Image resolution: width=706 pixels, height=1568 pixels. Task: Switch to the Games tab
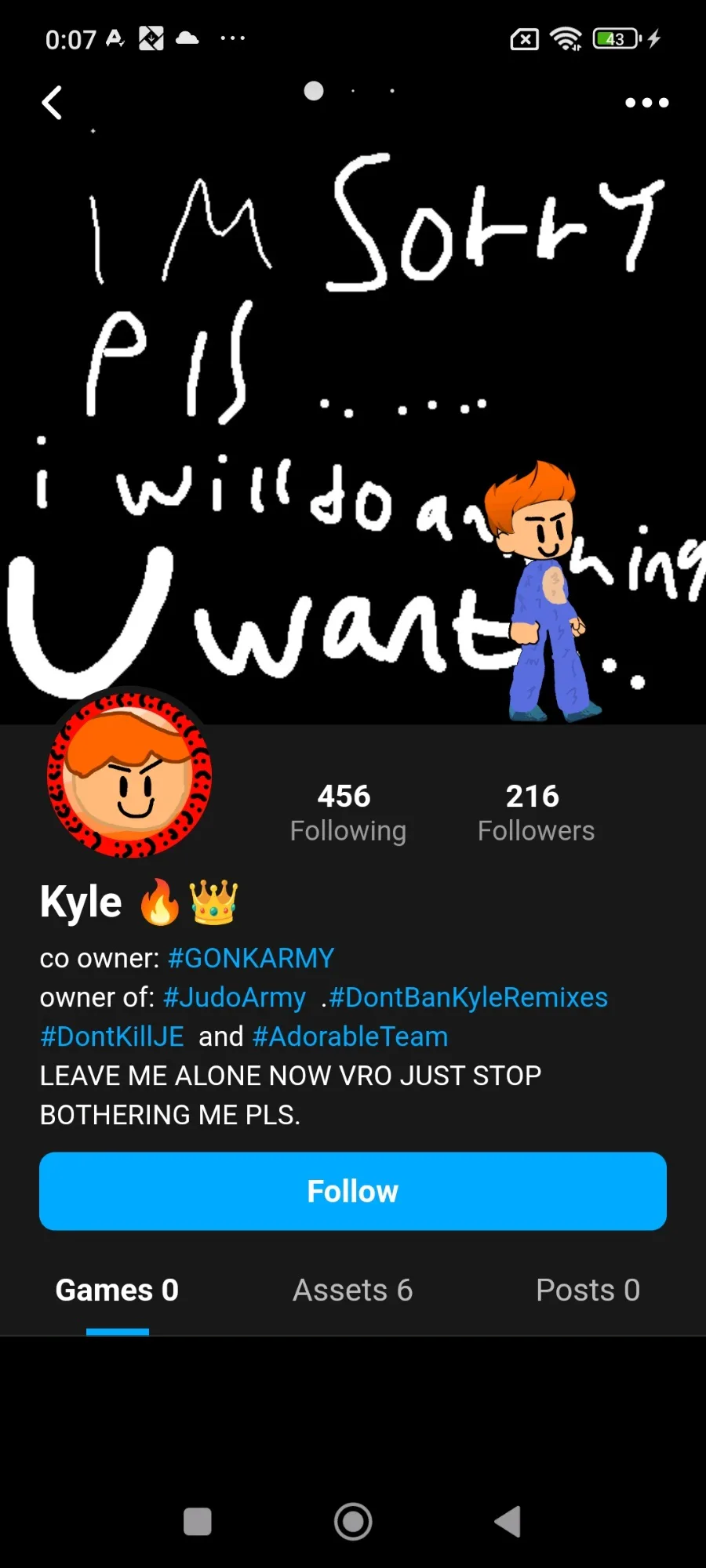(117, 1290)
